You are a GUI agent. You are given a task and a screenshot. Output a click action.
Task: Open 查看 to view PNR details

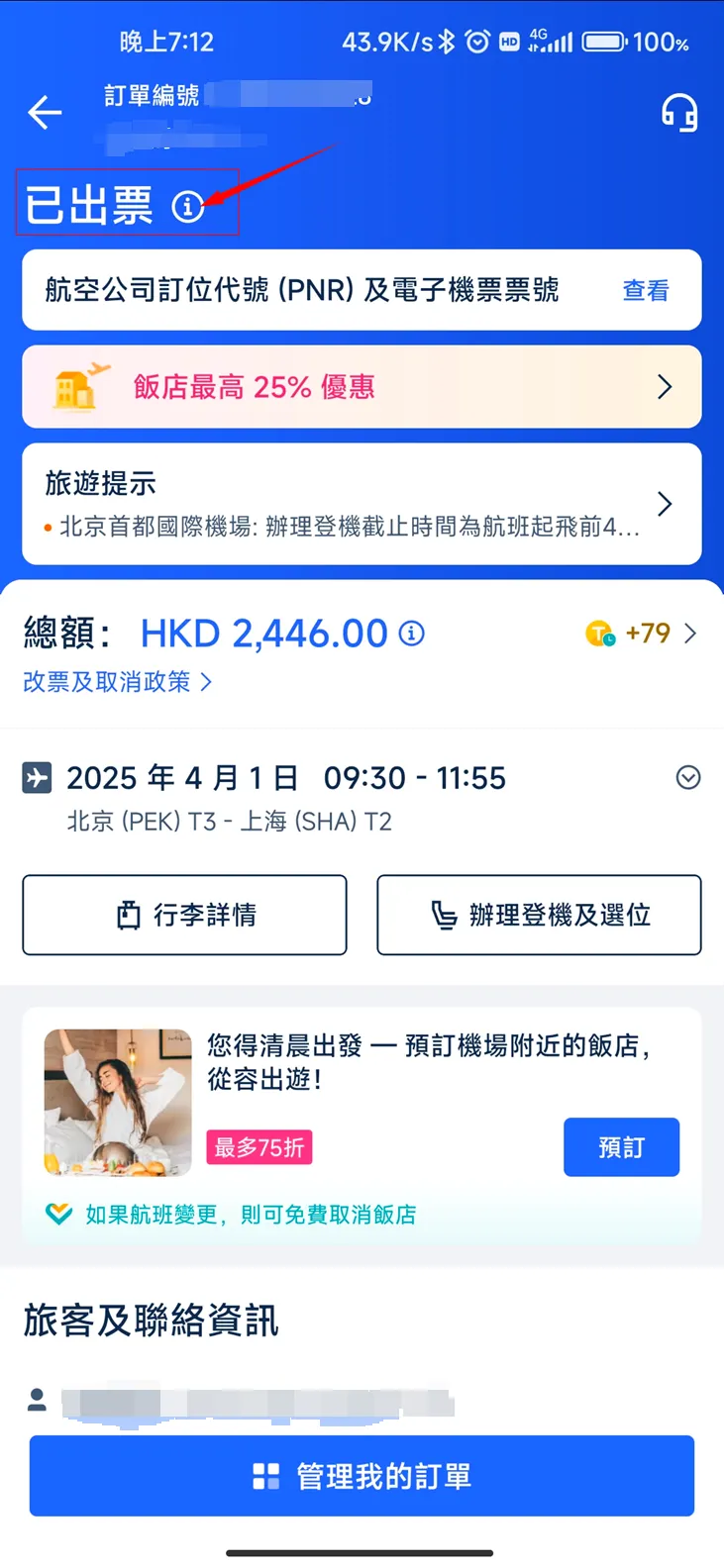(647, 289)
